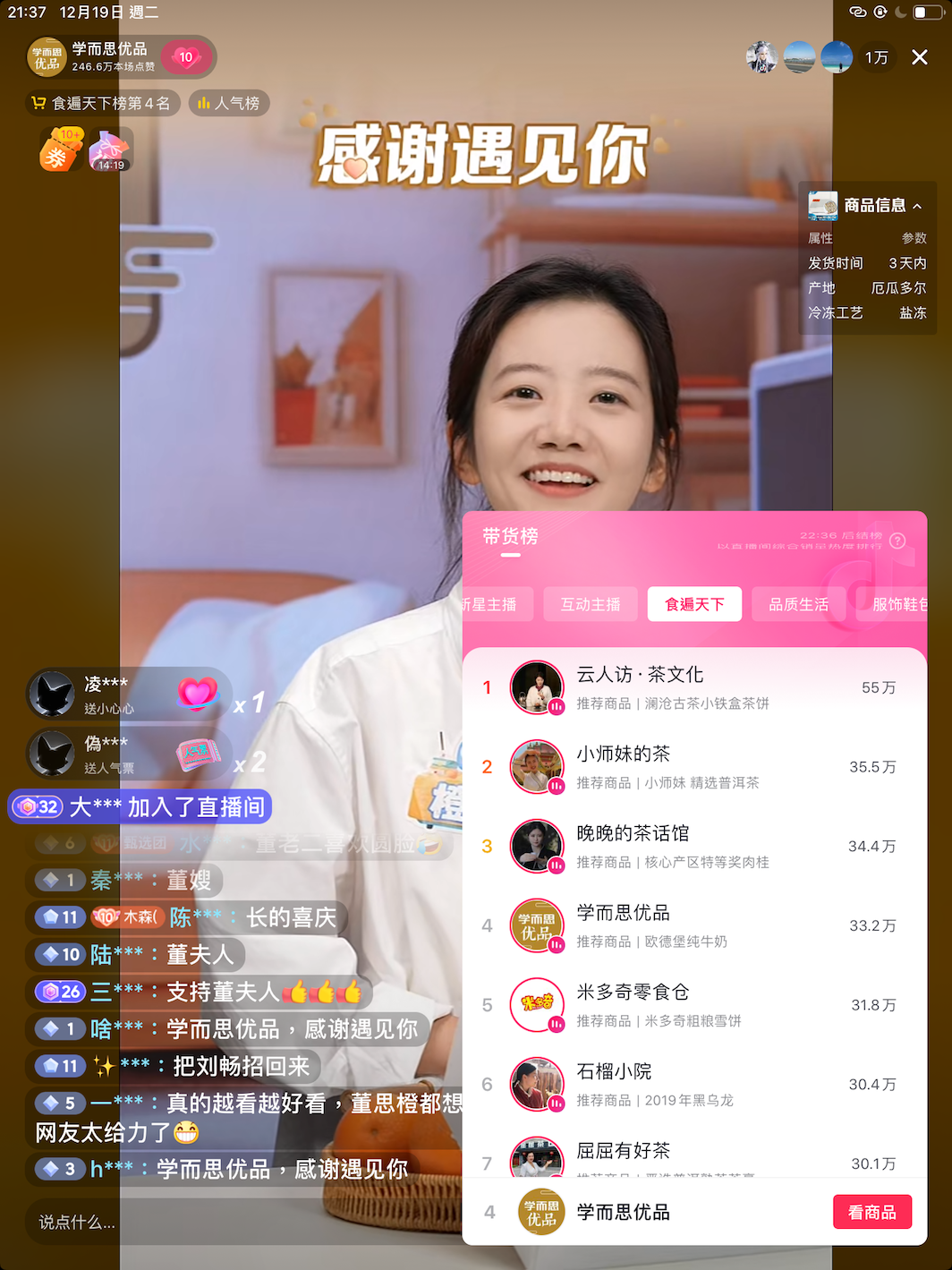Viewport: 952px width, 1270px height.
Task: Switch to 互动主播 tab
Action: pos(590,604)
